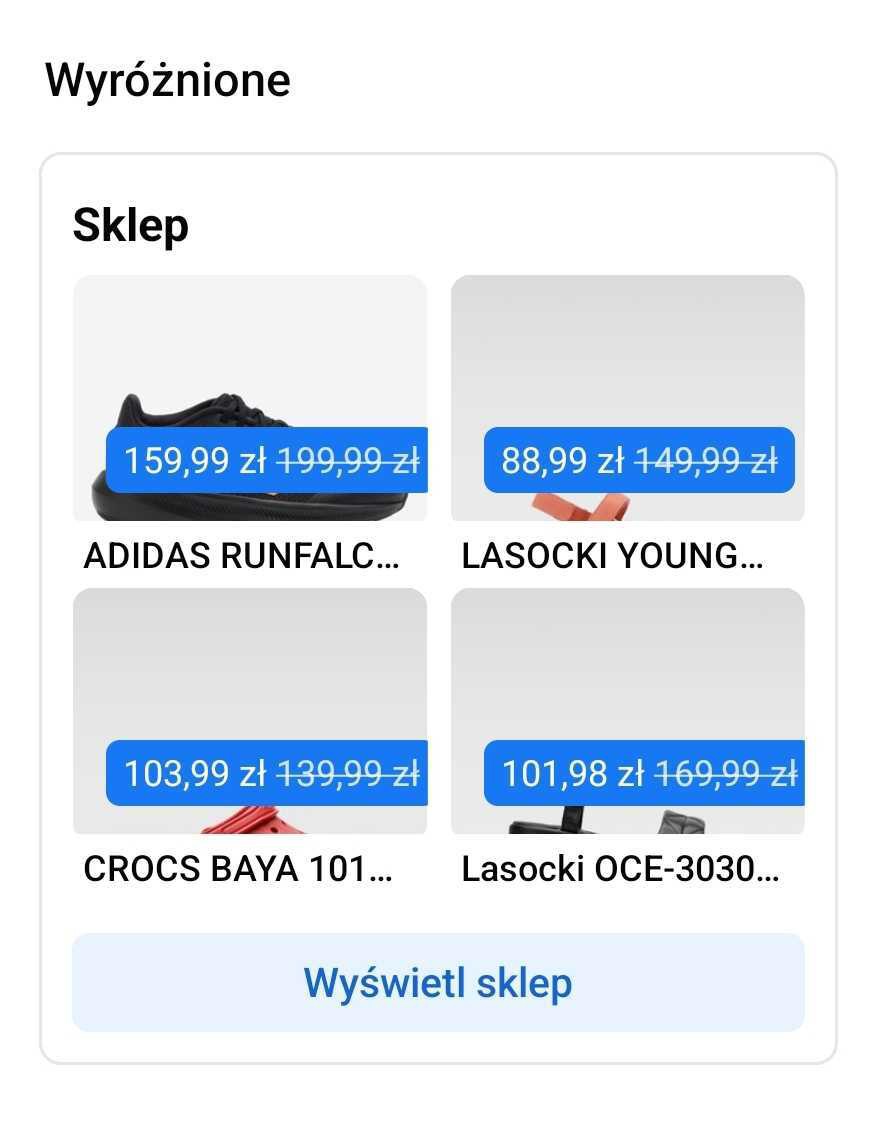
Task: Click the strikethrough 169,99 zł original price
Action: [x=727, y=773]
